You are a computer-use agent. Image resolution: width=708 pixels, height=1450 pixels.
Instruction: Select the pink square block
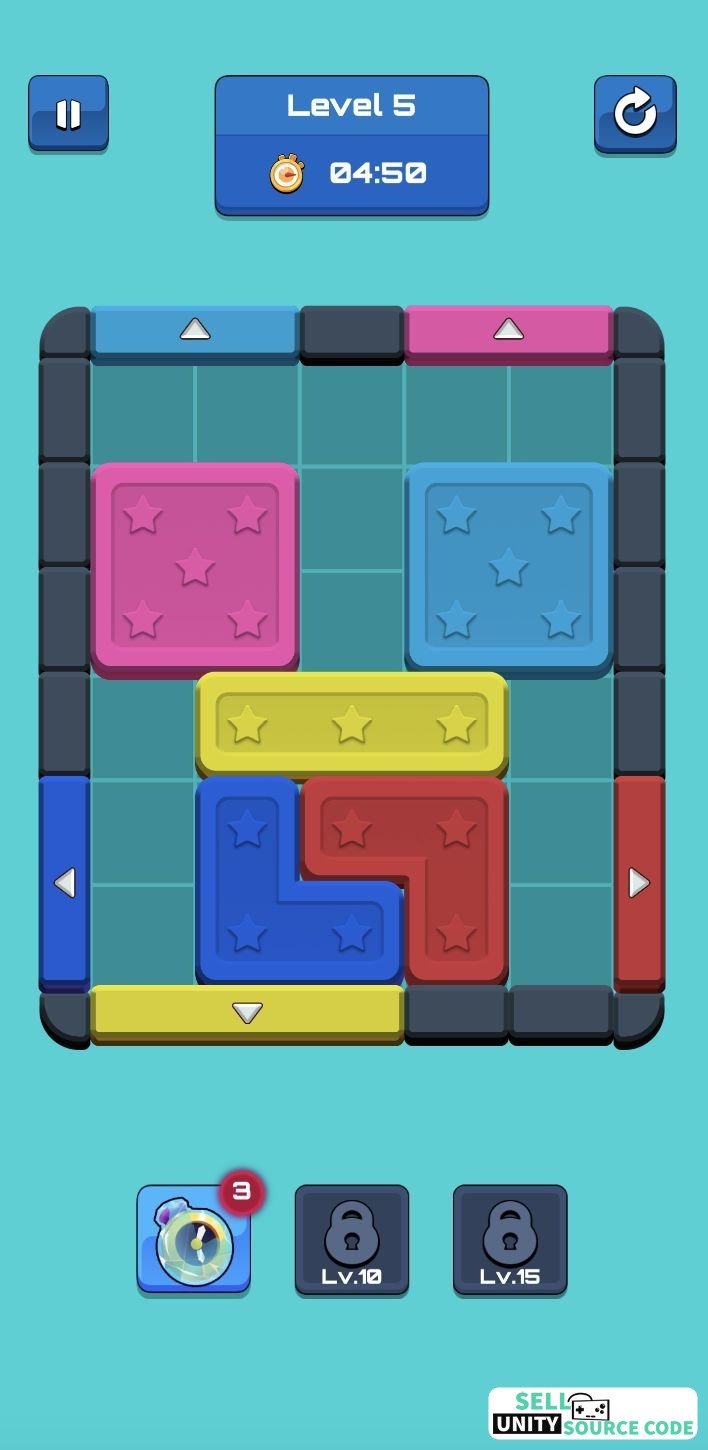pyautogui.click(x=195, y=568)
